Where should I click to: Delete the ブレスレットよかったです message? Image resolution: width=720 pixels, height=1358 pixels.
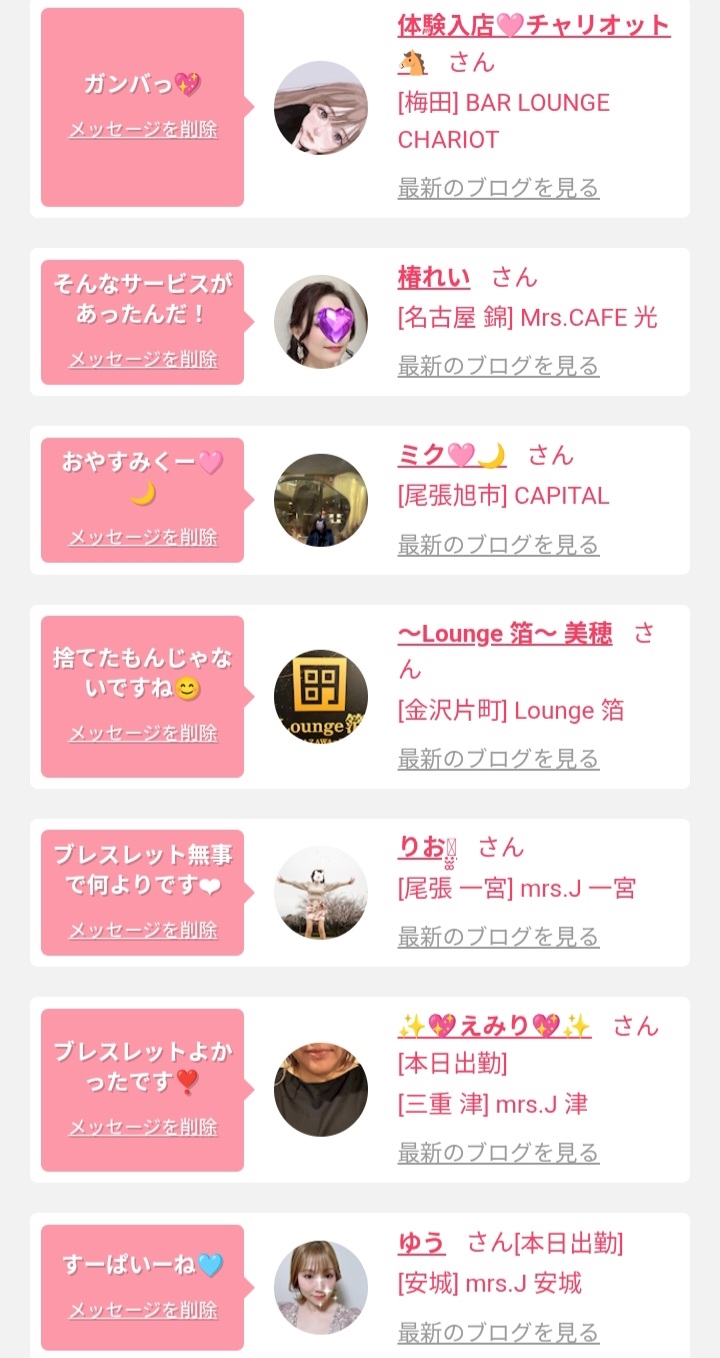(143, 1127)
